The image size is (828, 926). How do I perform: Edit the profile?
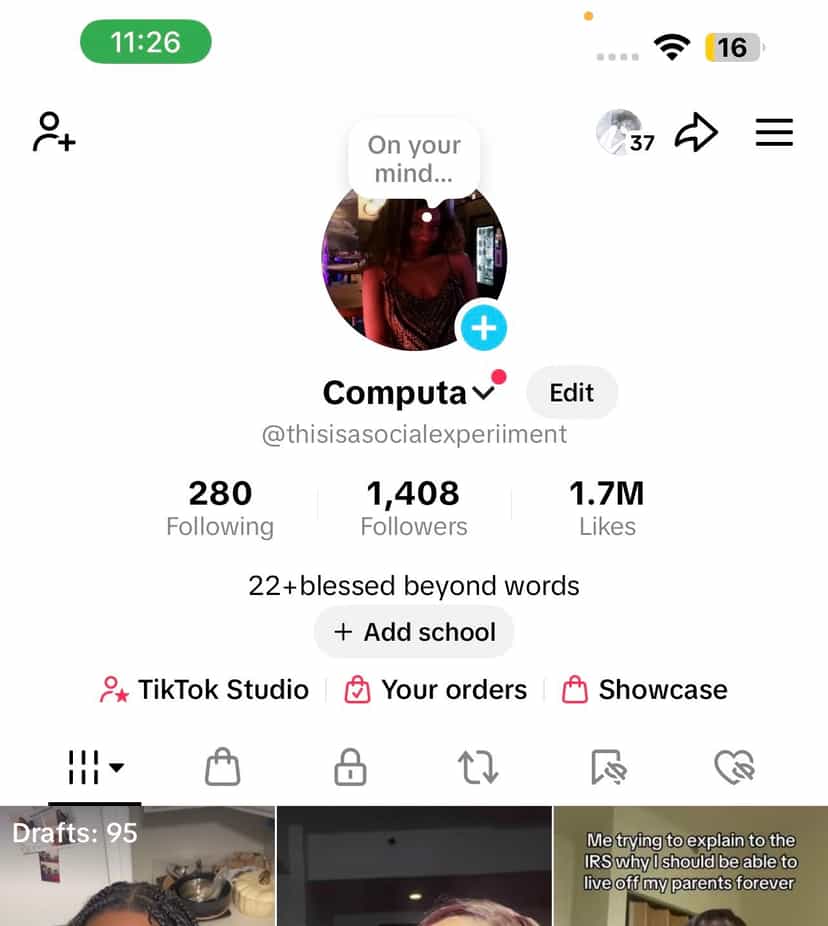coord(572,393)
